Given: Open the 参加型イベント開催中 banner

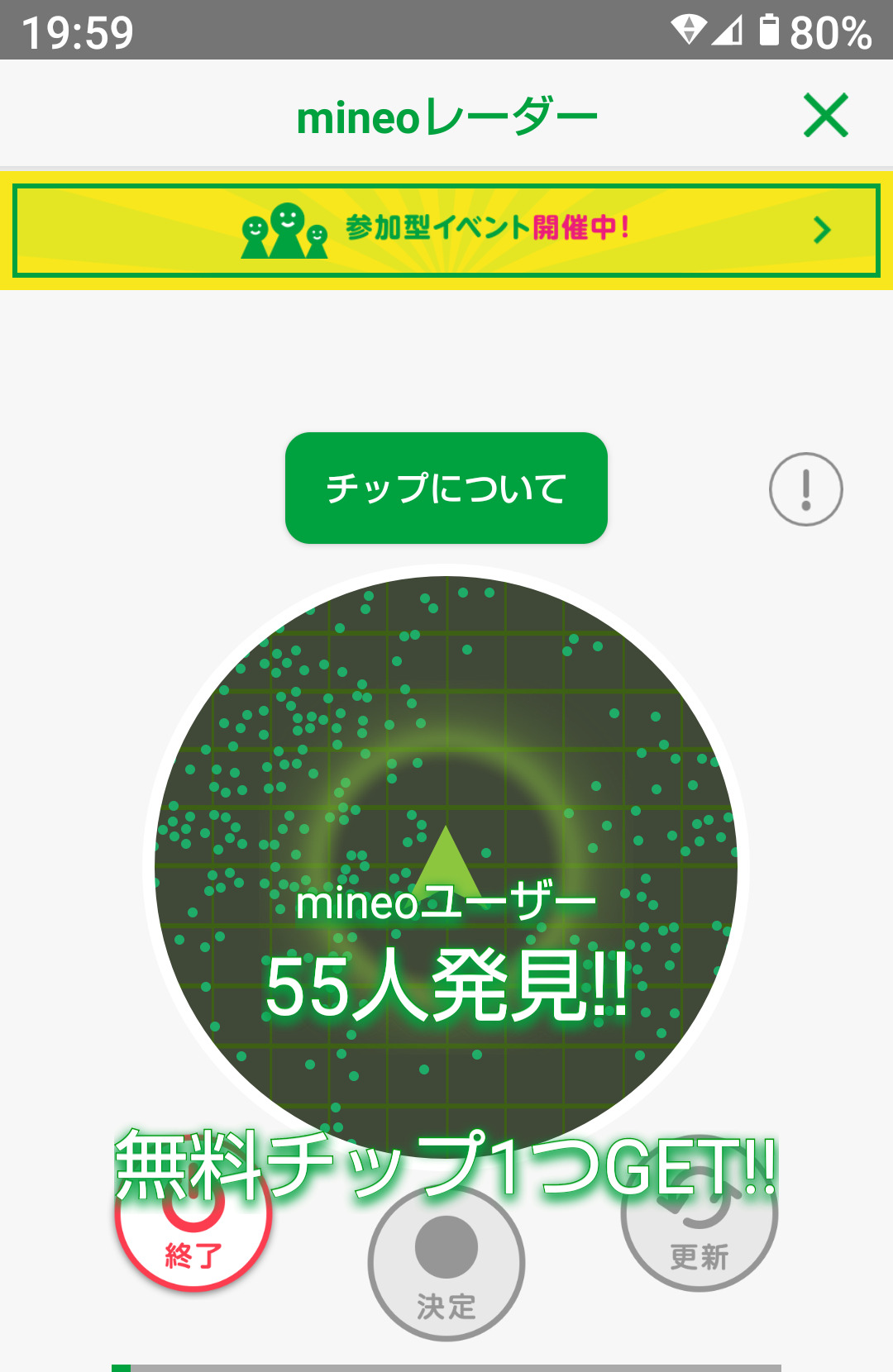Looking at the screenshot, I should [x=446, y=230].
